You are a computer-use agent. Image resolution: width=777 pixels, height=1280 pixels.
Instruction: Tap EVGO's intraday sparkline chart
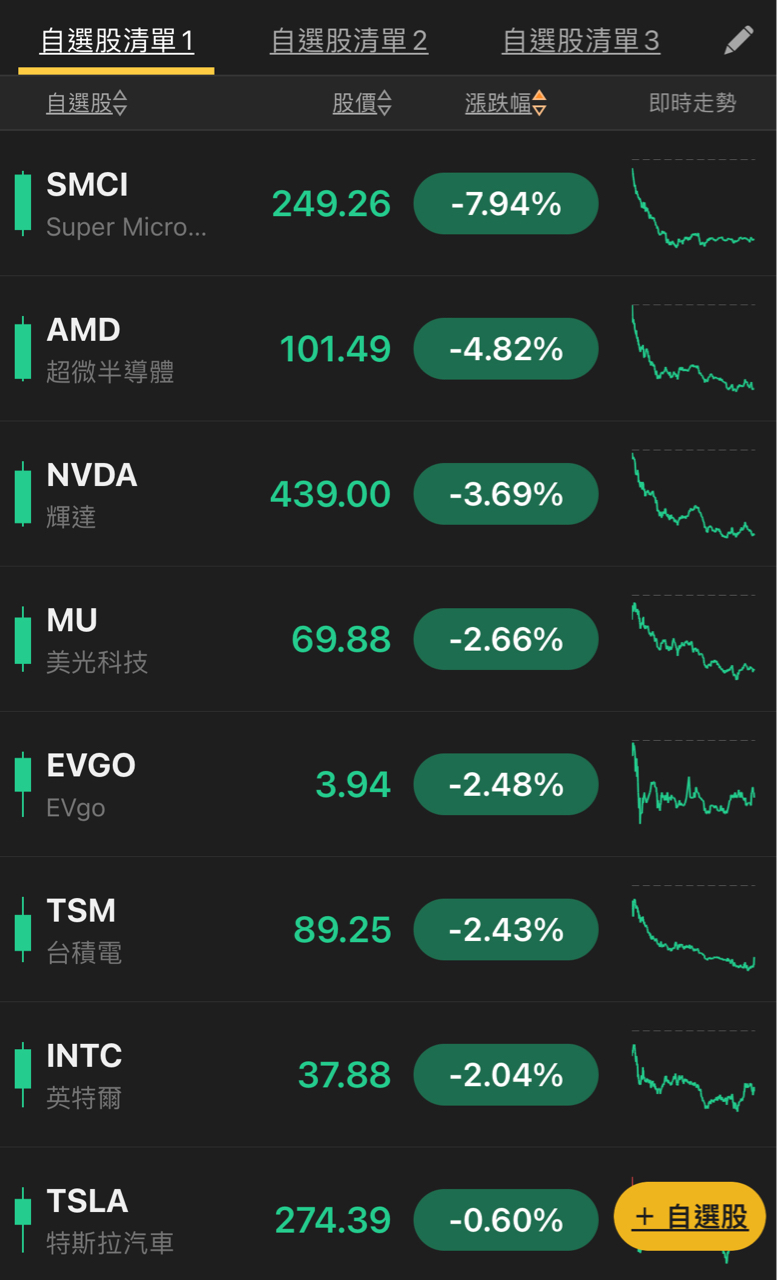point(690,784)
